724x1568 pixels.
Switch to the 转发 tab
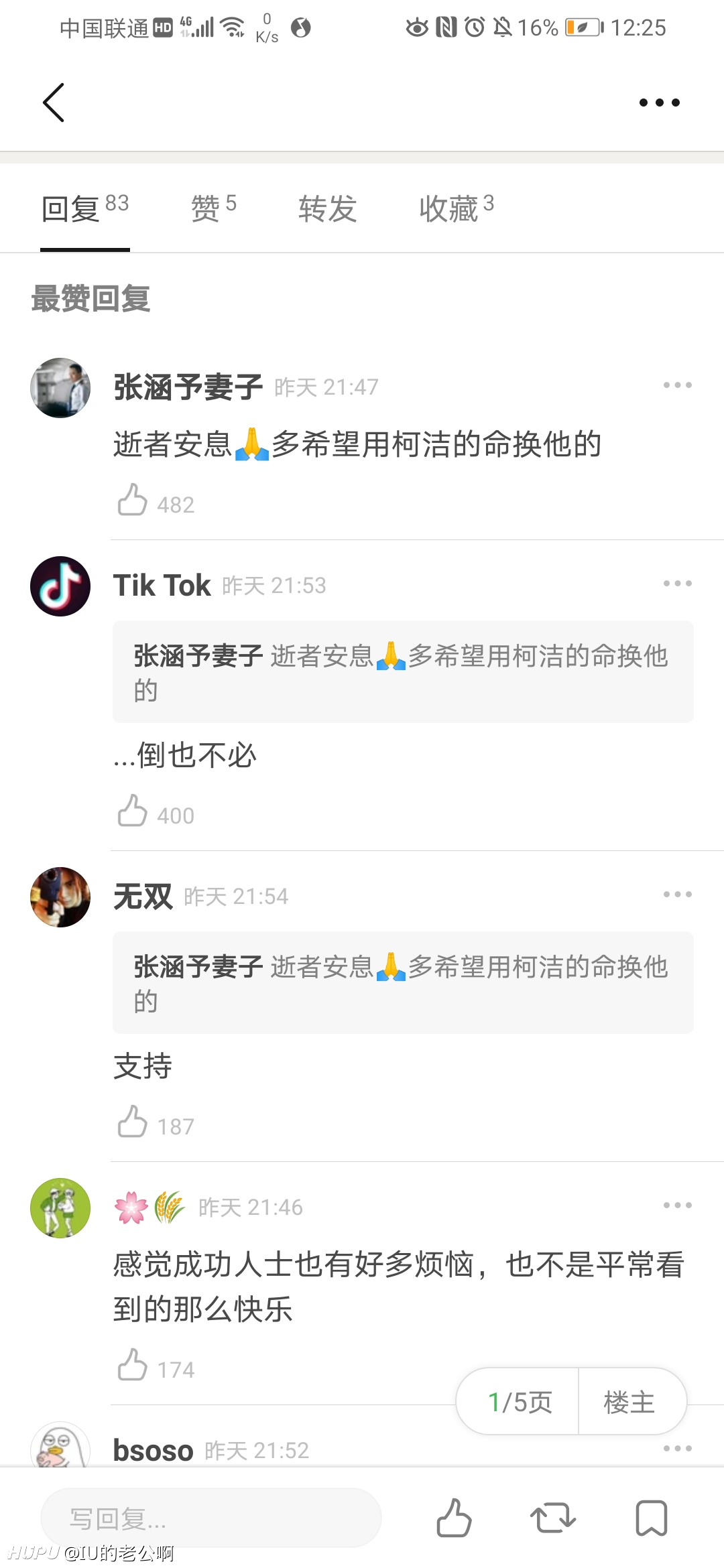coord(327,208)
